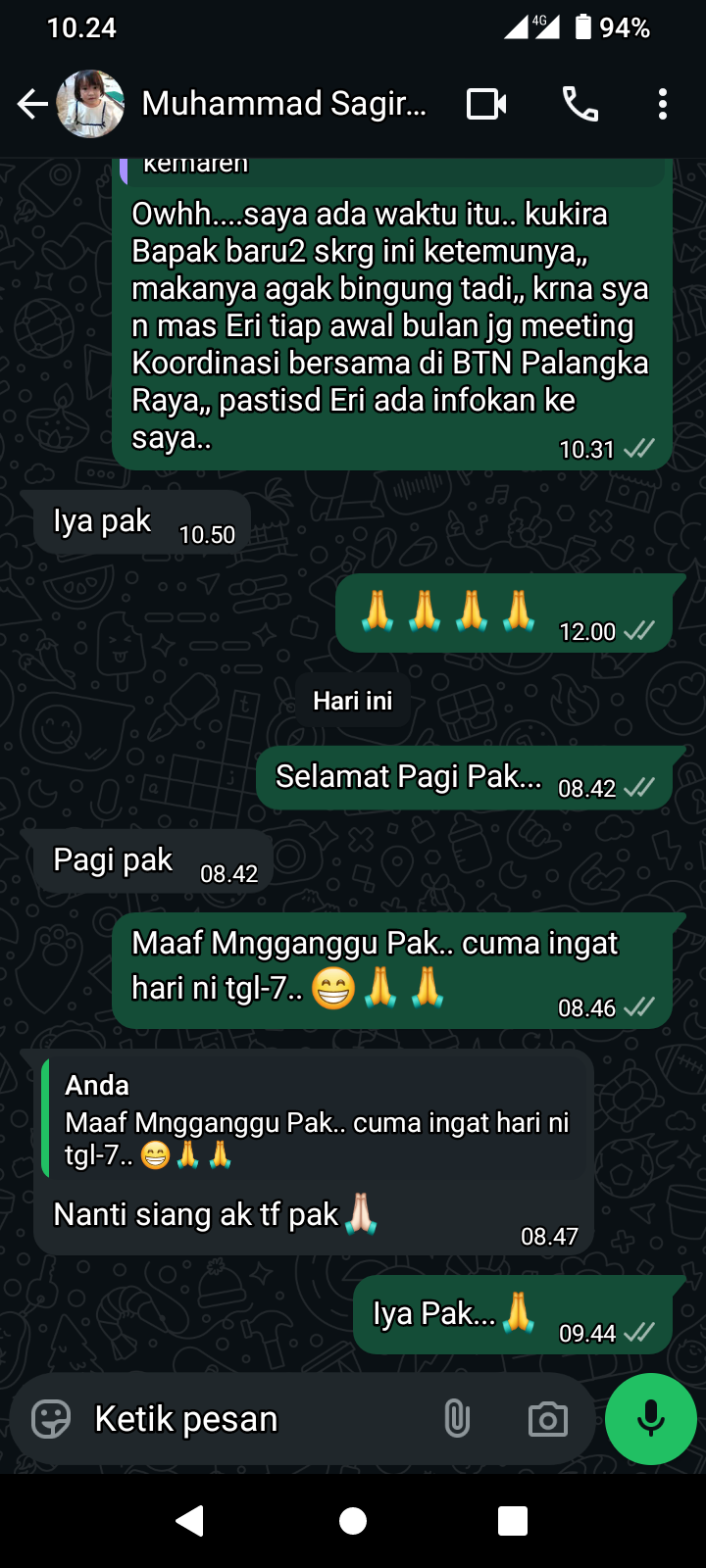Go to the home screen
Screen dimensions: 706x1568
[353, 1520]
